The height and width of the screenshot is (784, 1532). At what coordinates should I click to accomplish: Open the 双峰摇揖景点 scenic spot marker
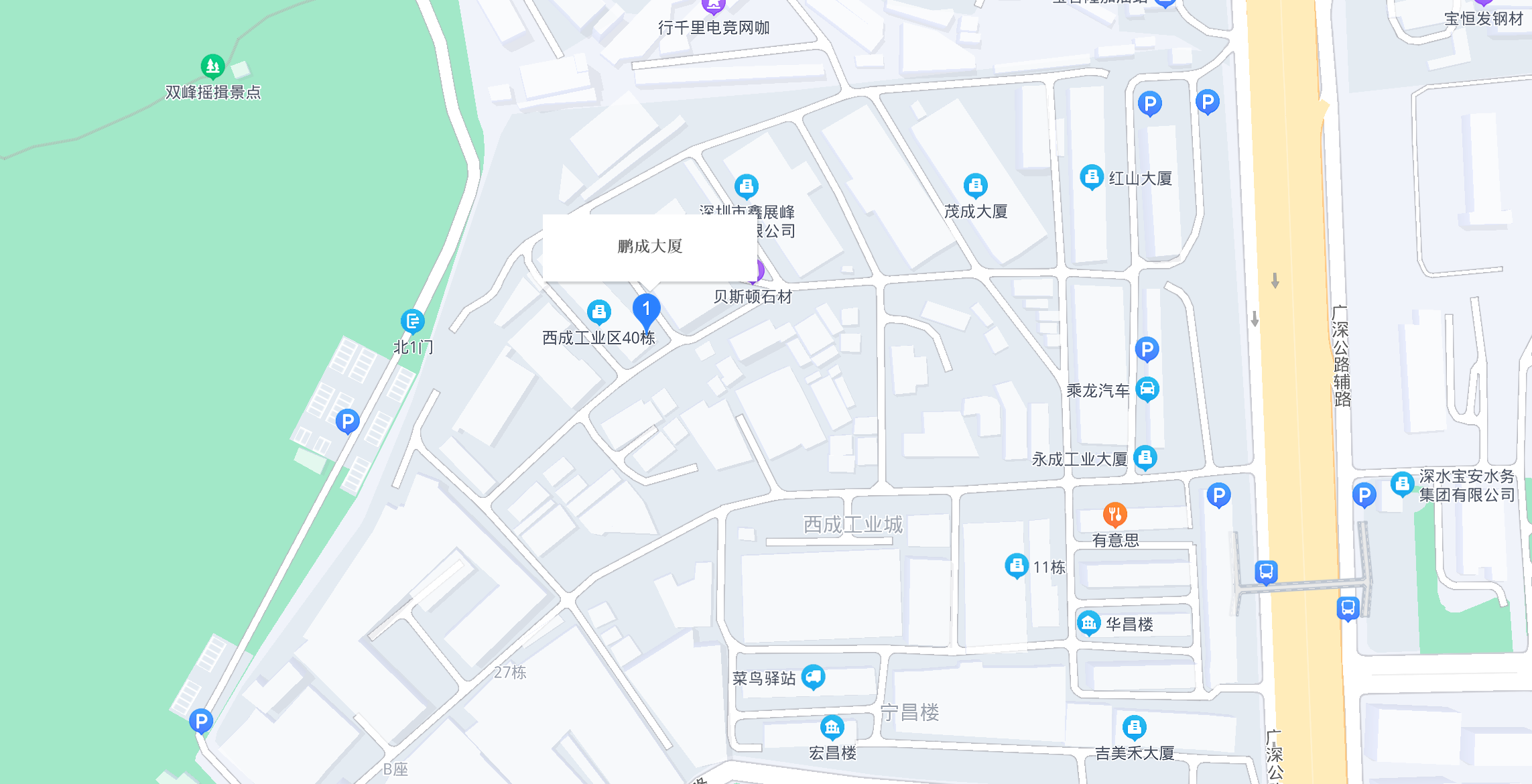tap(212, 66)
